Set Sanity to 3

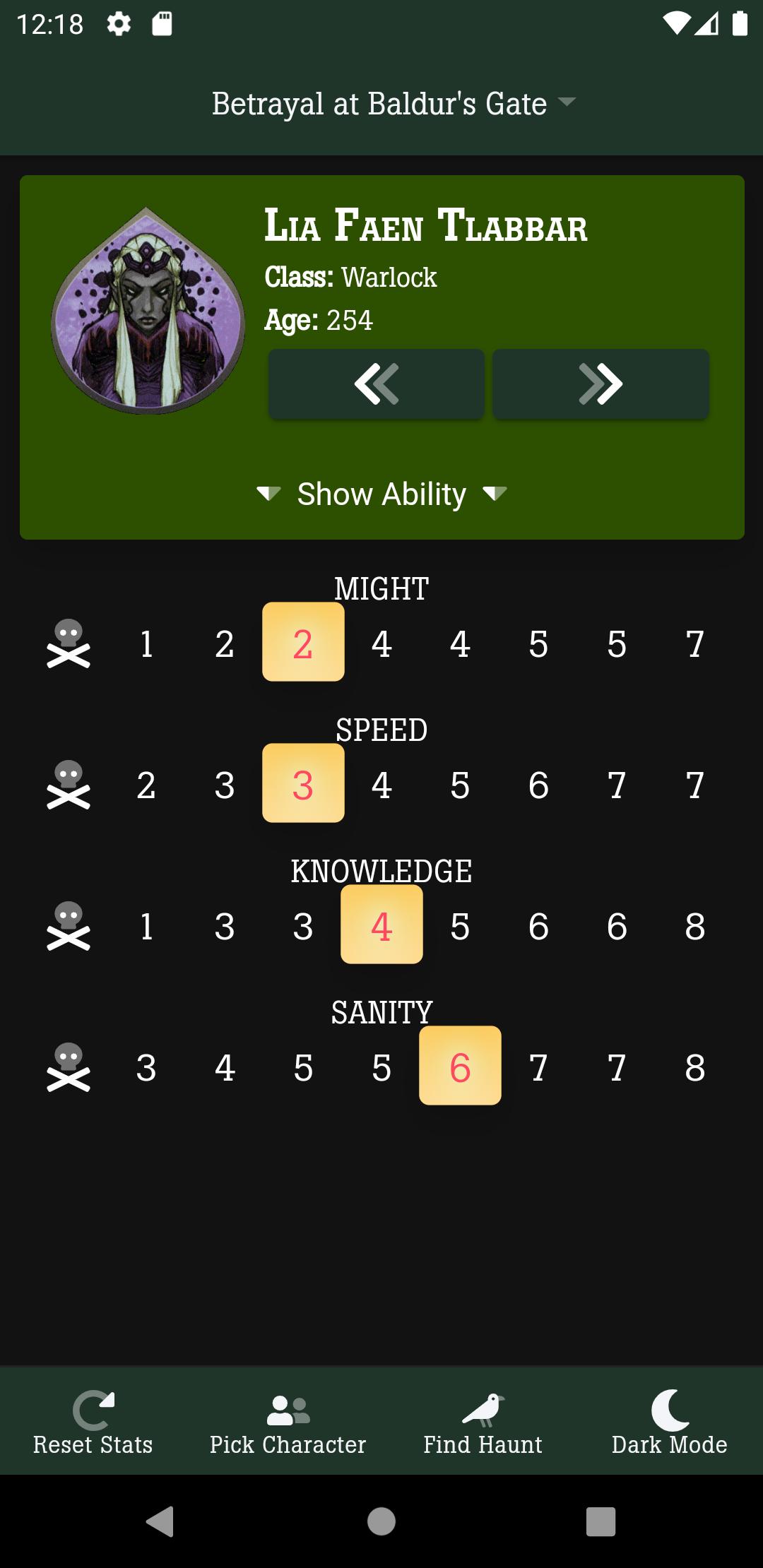click(146, 1067)
